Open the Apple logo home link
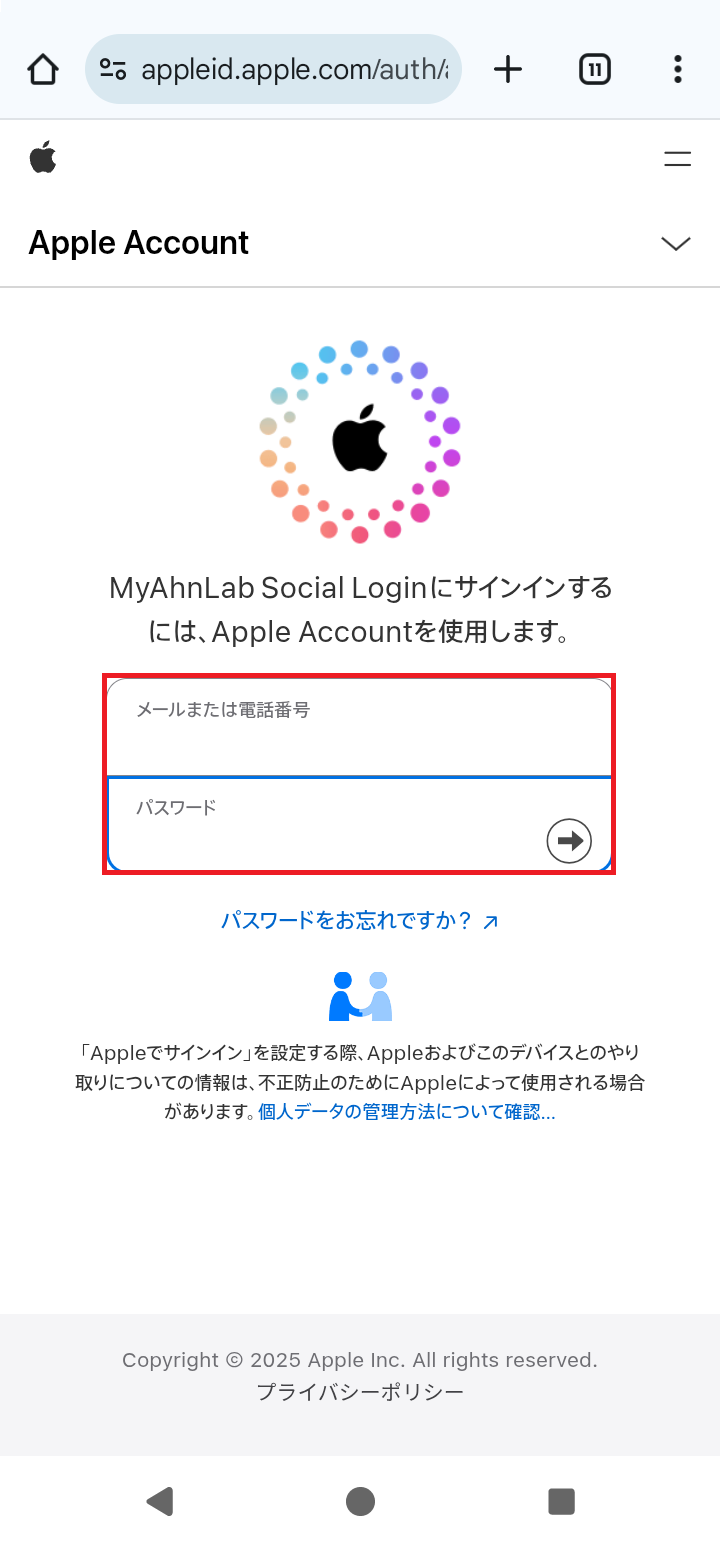 (x=43, y=157)
